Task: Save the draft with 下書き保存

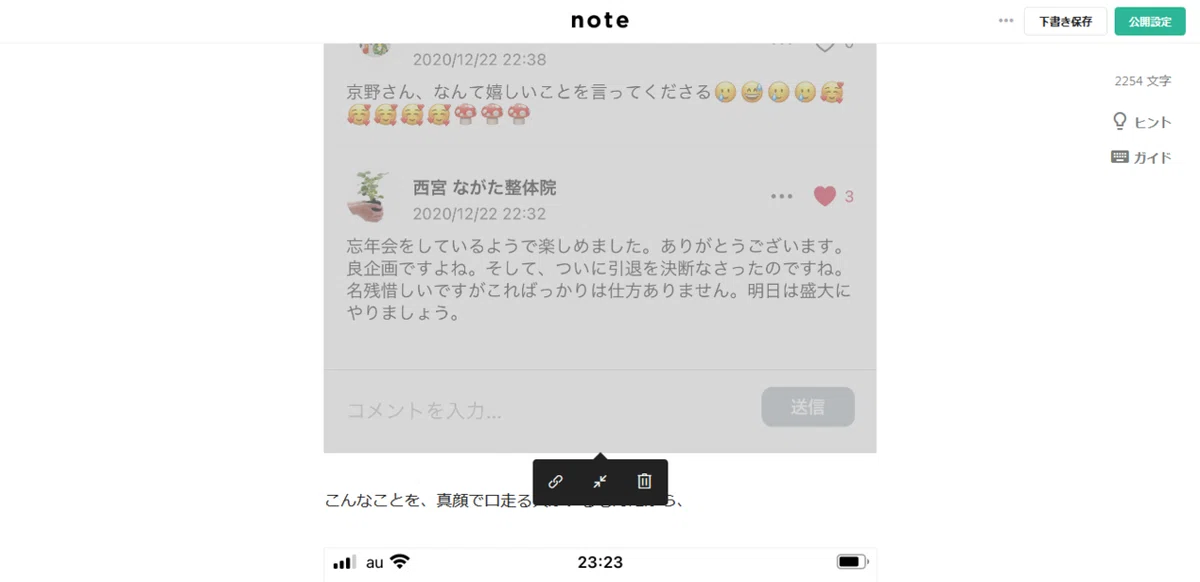Action: click(1065, 21)
